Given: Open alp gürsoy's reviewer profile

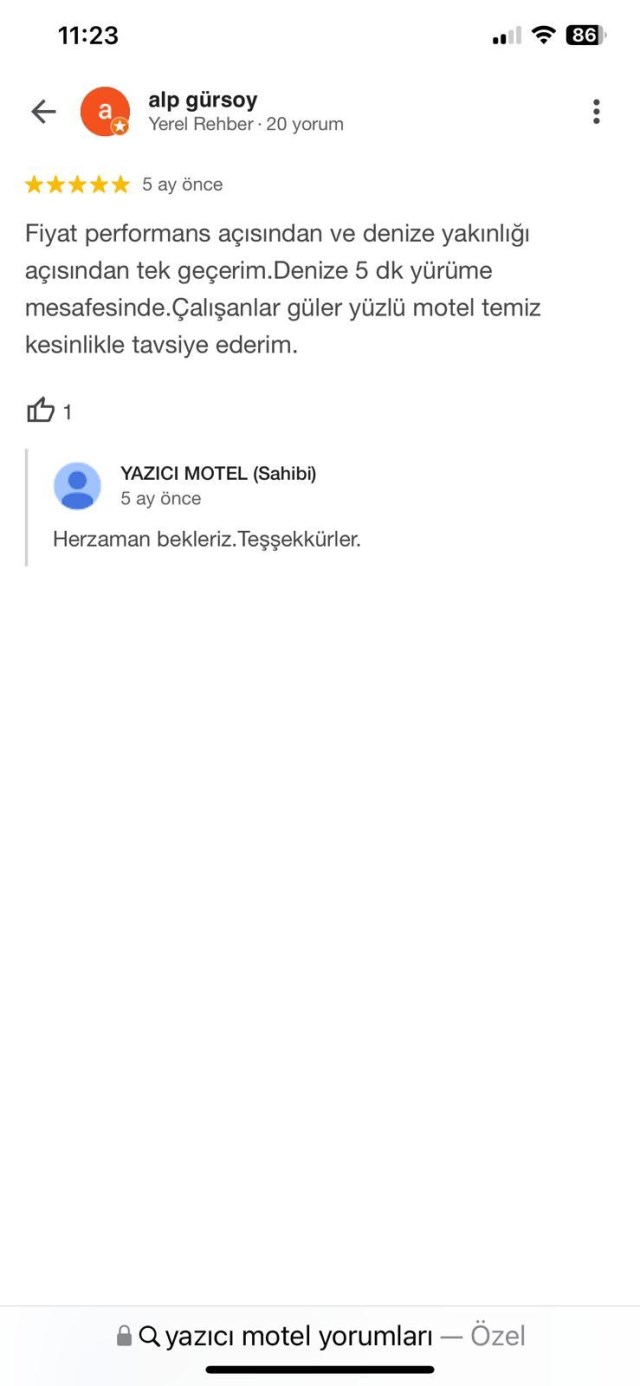Looking at the screenshot, I should (203, 101).
